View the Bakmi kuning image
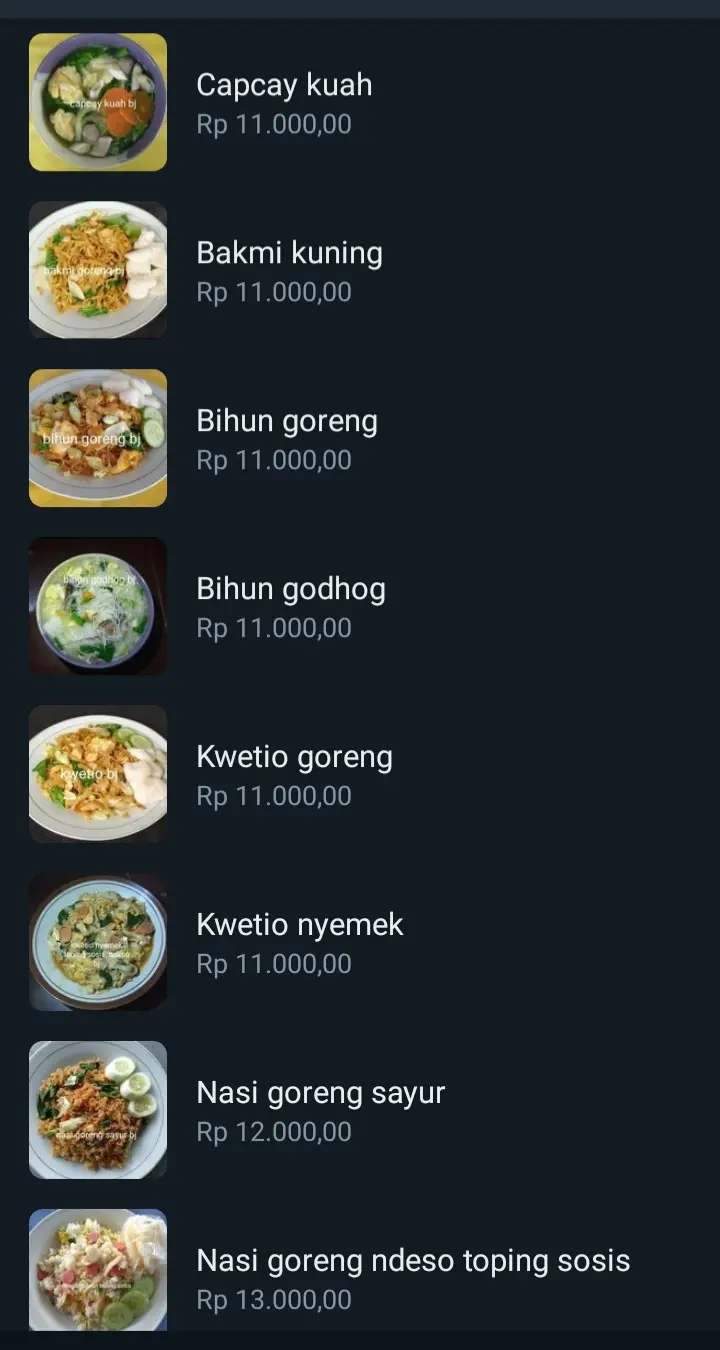The image size is (720, 1350). pos(97,269)
